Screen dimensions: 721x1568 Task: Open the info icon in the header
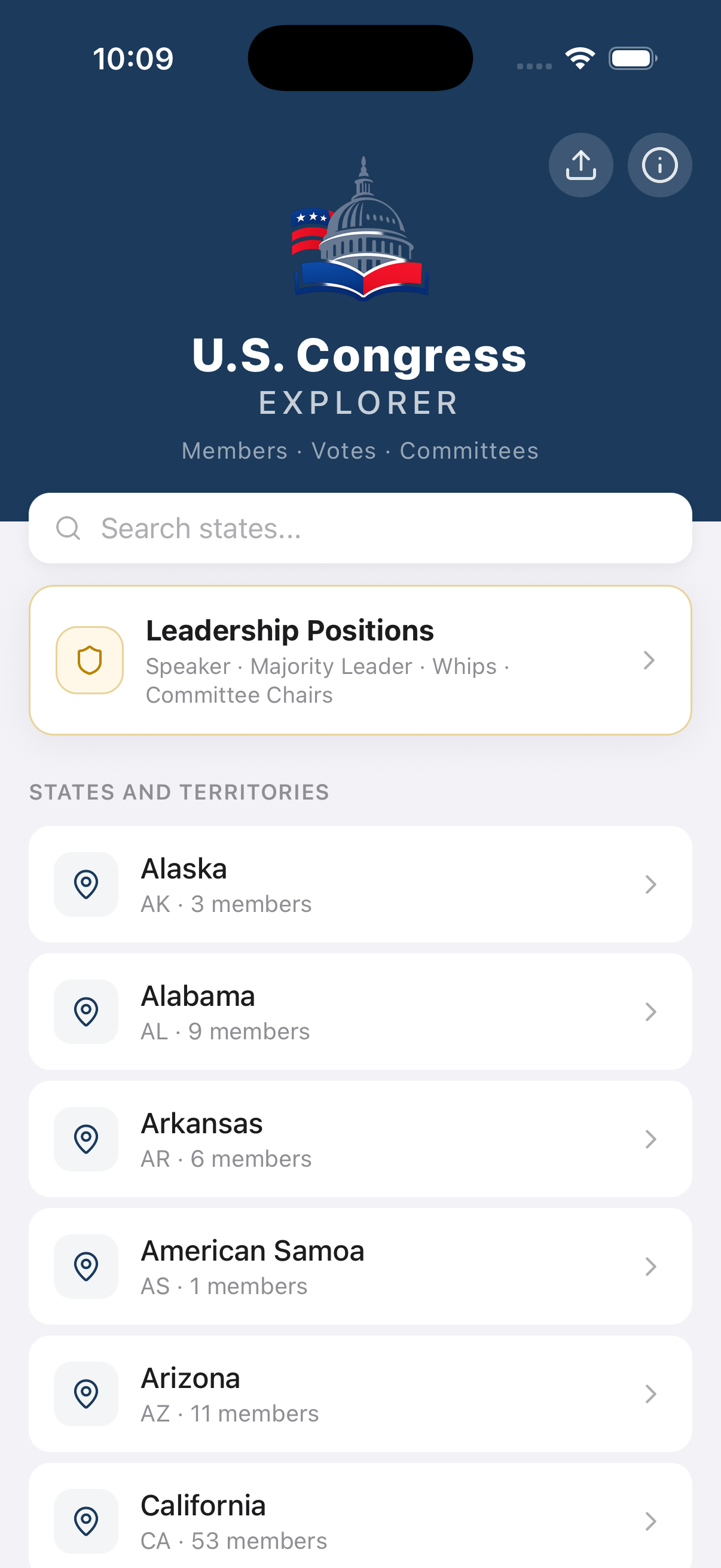tap(659, 164)
